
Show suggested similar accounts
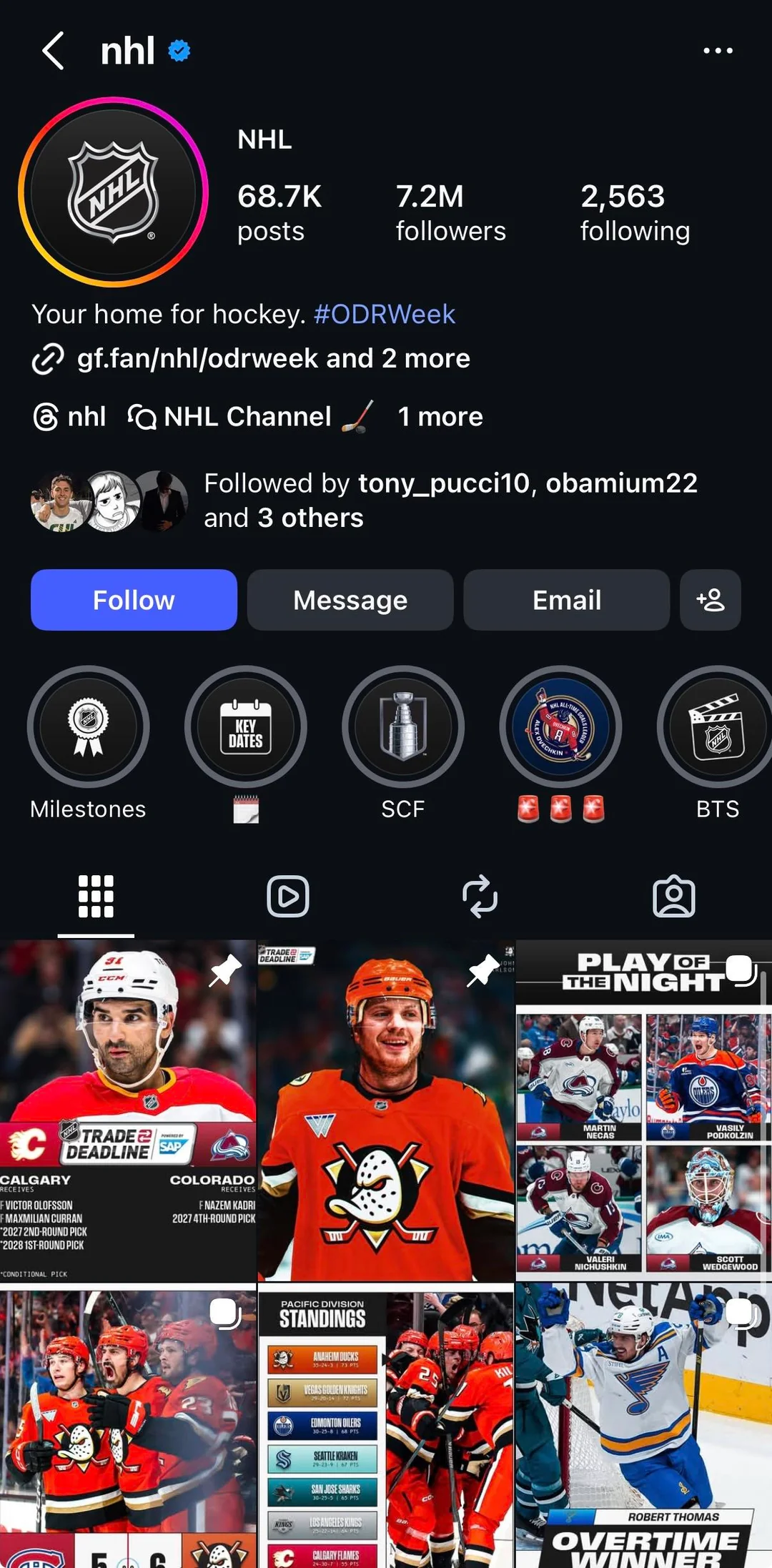click(710, 600)
